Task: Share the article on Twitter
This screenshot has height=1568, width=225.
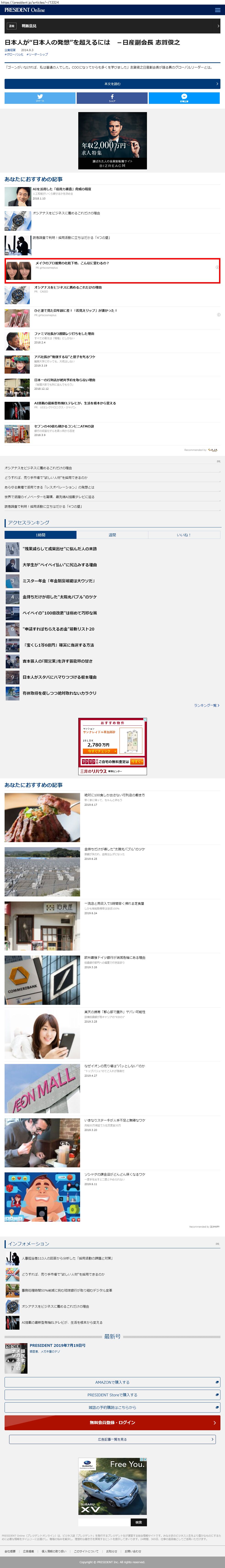Action: (x=40, y=98)
